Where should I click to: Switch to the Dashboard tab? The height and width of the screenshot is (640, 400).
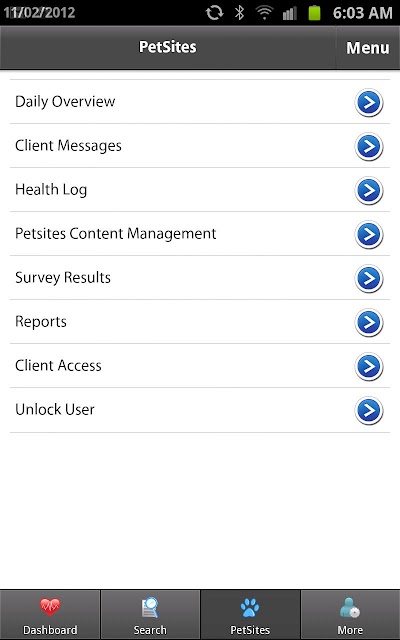tap(50, 615)
